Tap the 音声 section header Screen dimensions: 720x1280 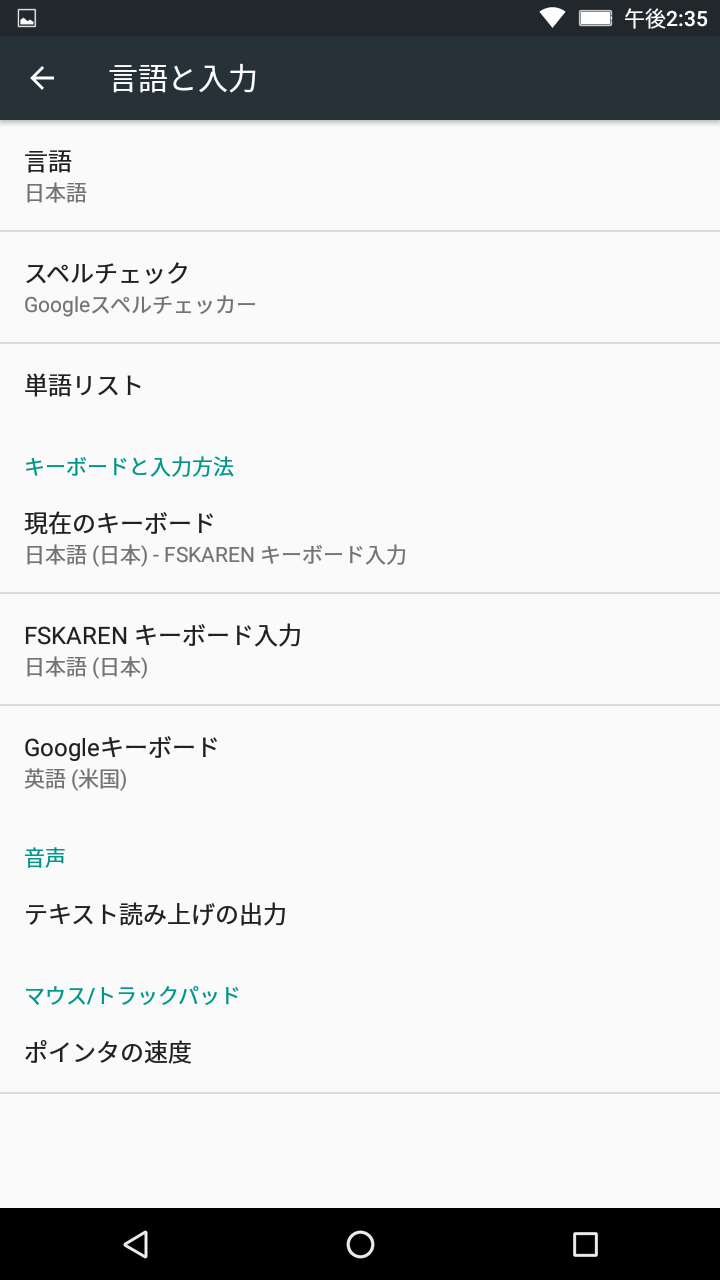point(44,856)
